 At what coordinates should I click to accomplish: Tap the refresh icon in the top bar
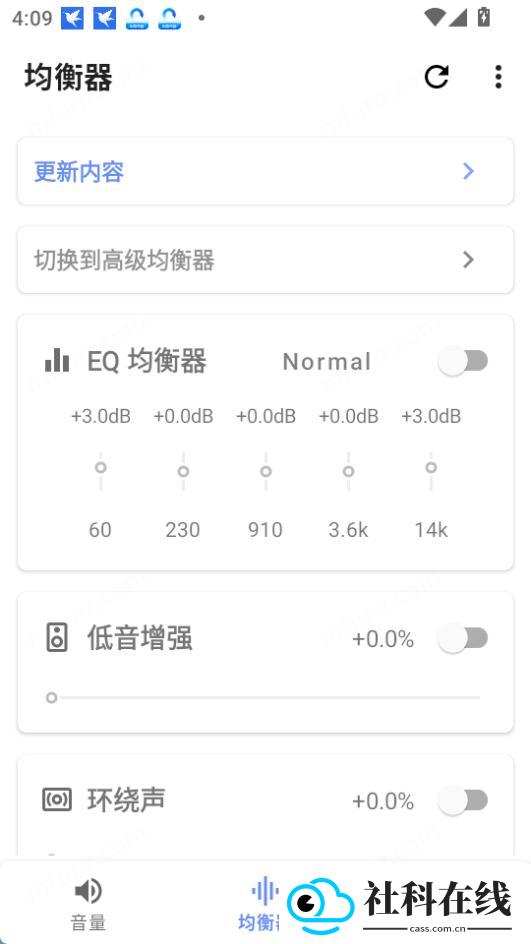(436, 76)
